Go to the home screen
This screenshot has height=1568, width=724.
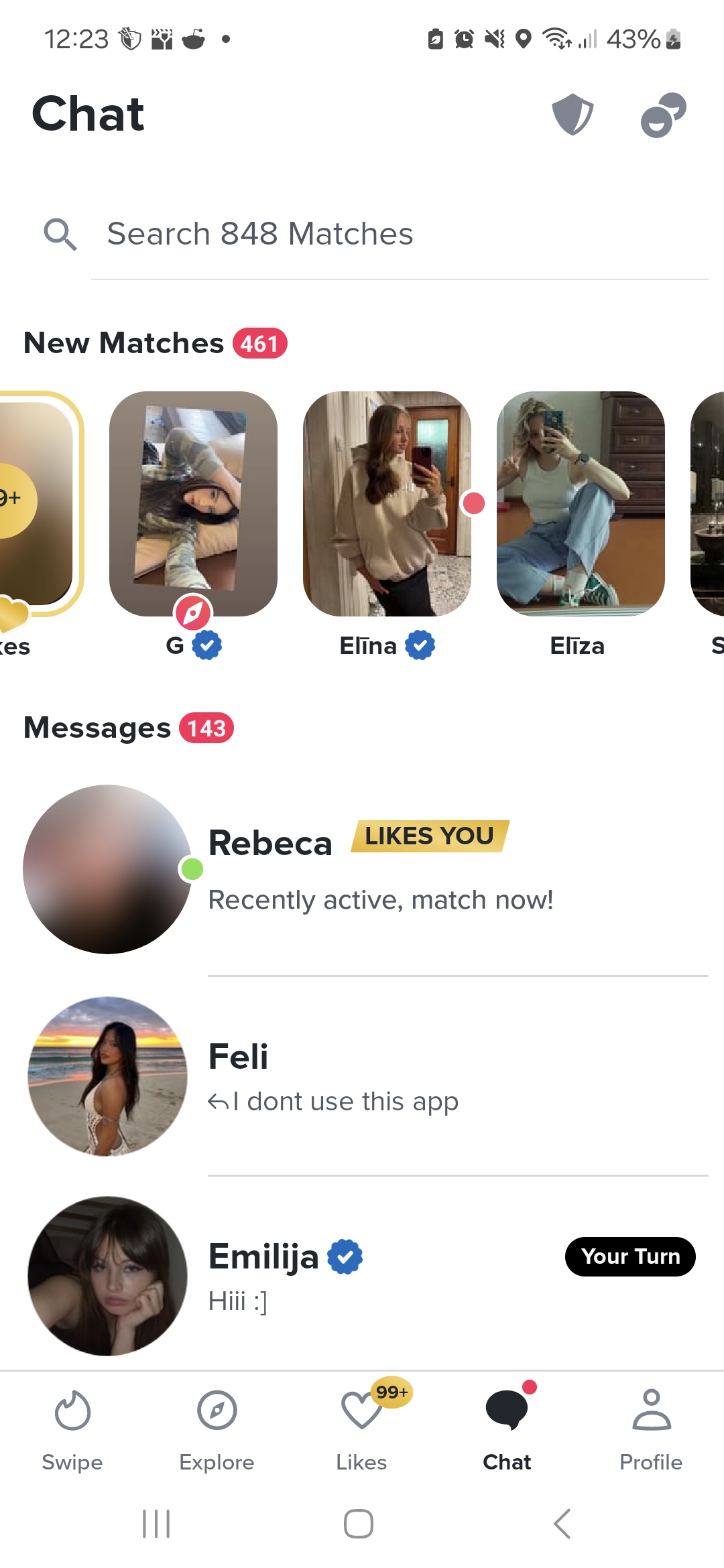(359, 1524)
